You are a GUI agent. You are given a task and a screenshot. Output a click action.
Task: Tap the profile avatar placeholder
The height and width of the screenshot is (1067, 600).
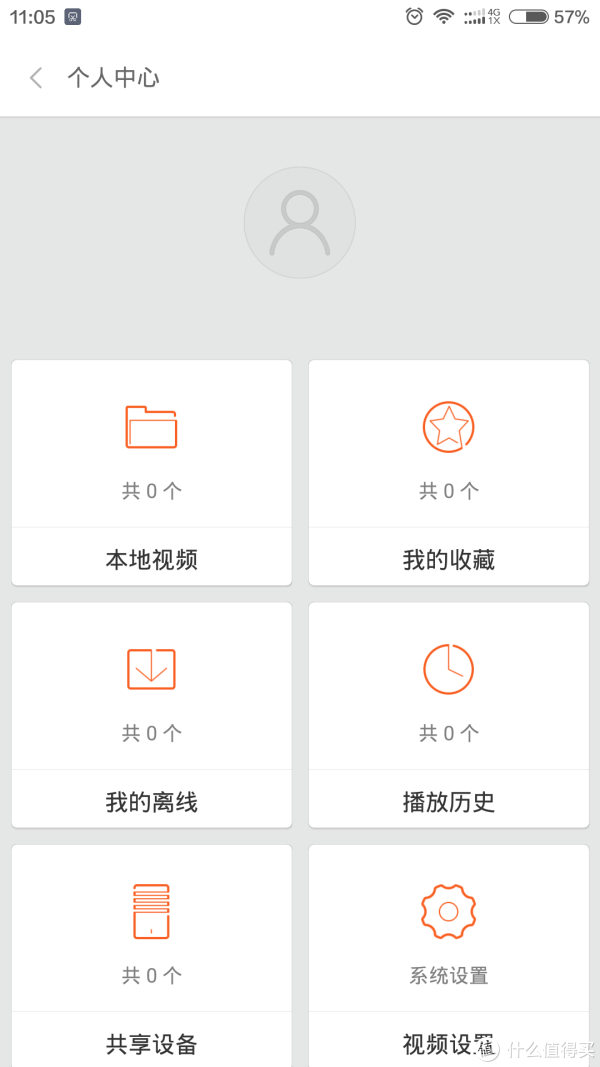(300, 223)
